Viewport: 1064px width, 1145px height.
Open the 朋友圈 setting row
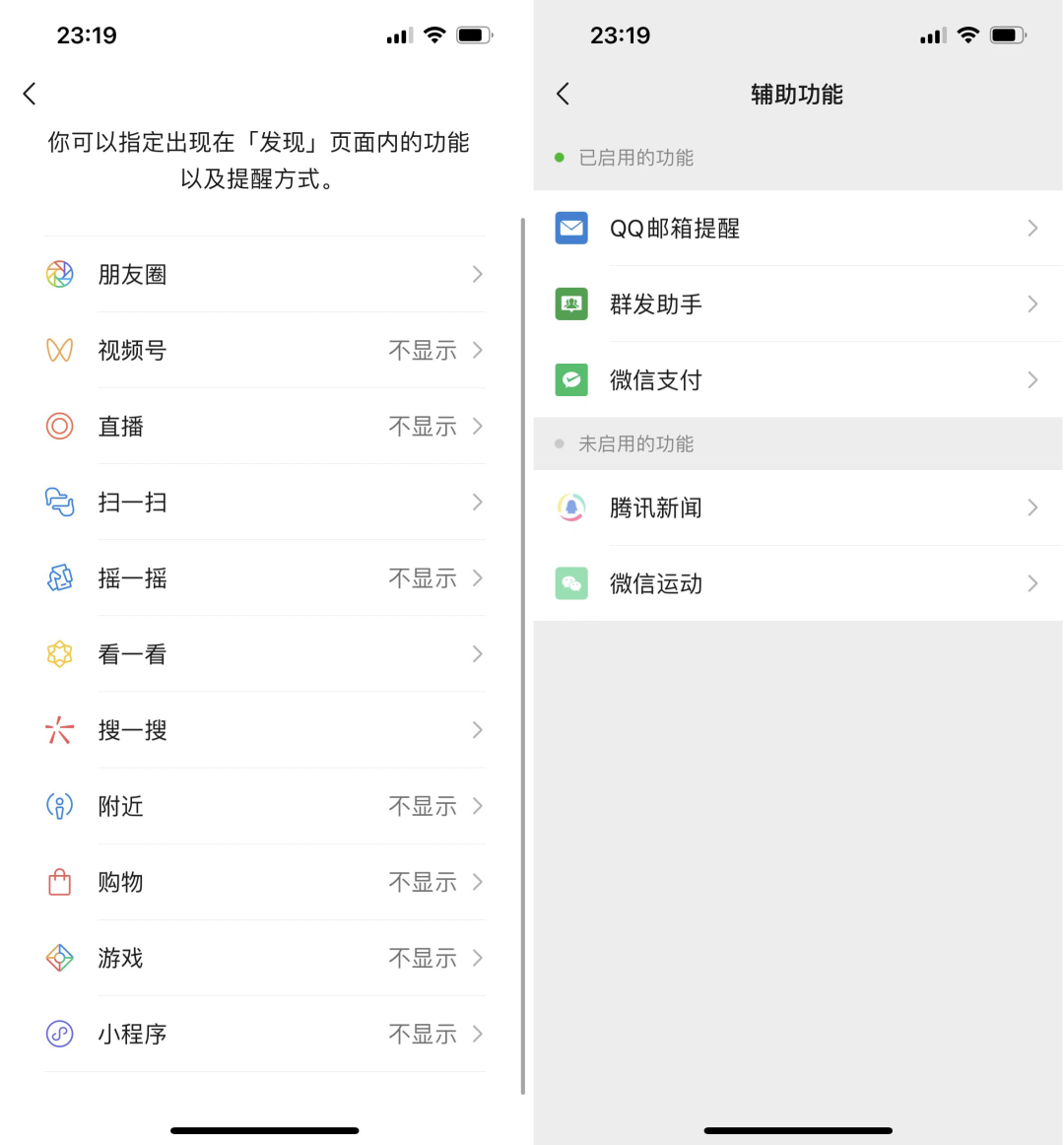point(264,275)
